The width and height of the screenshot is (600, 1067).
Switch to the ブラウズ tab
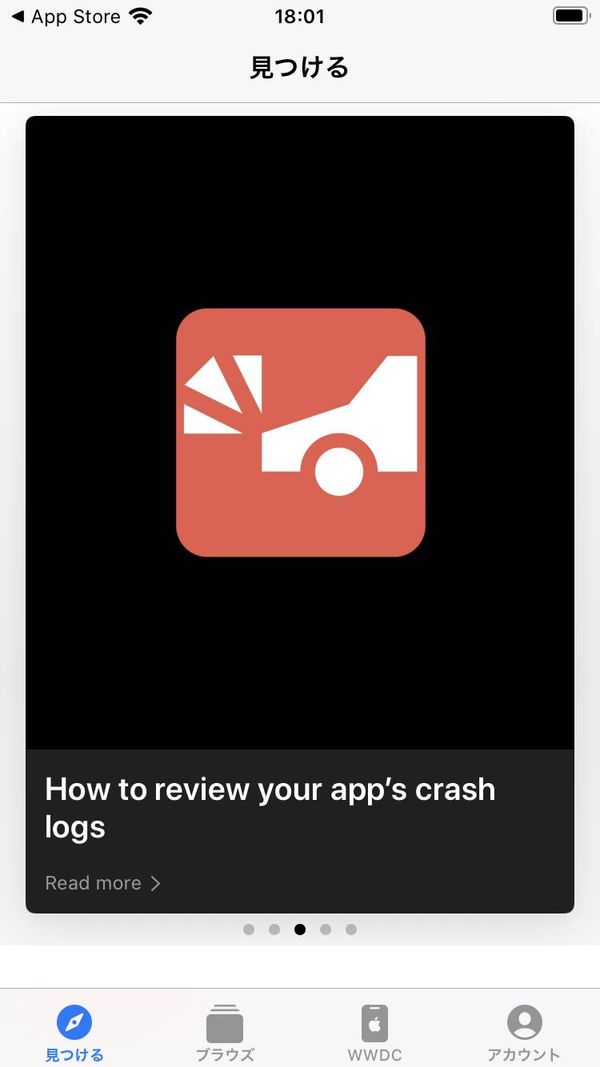(224, 1033)
